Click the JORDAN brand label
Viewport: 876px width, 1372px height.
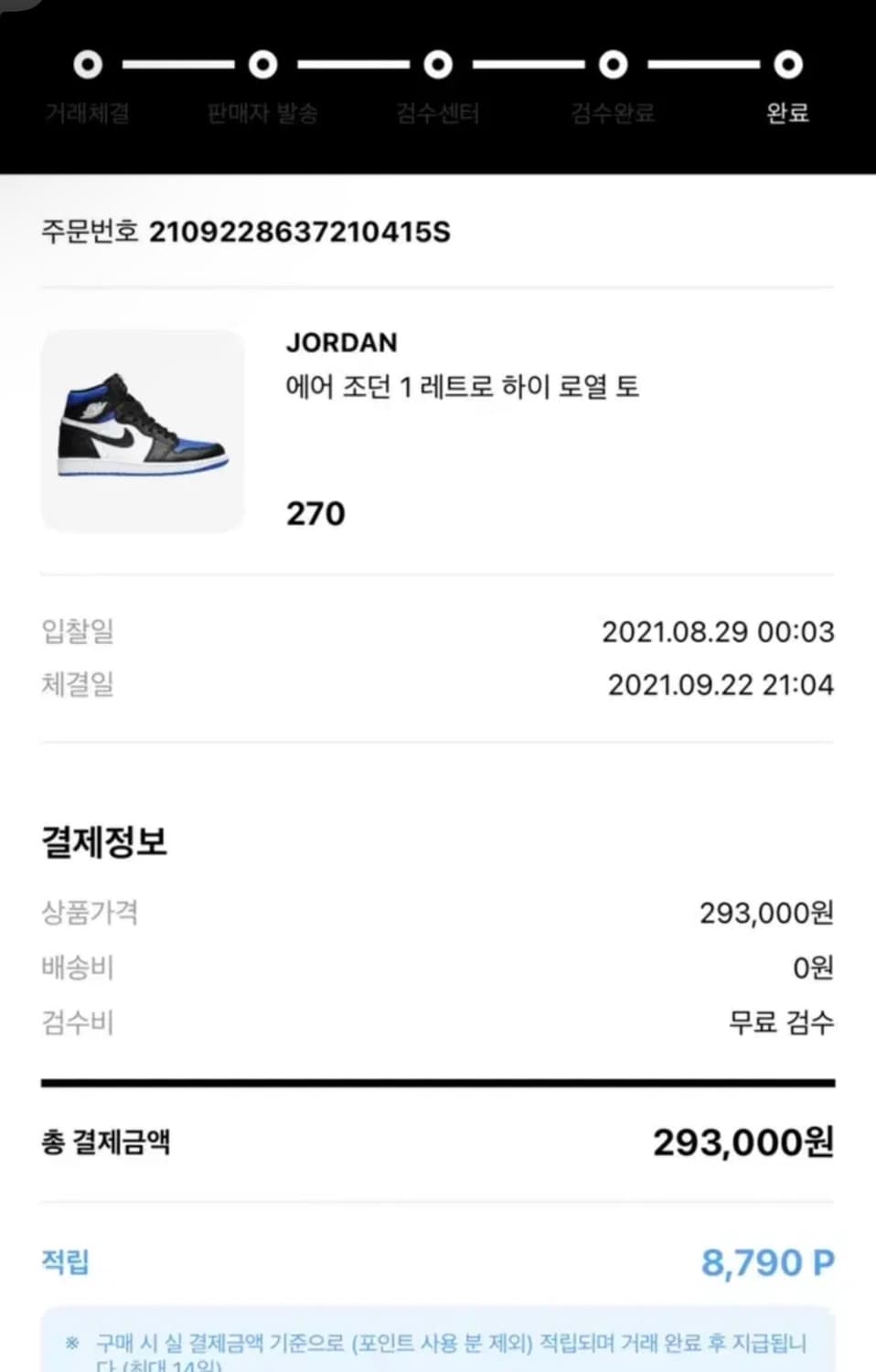pos(342,343)
